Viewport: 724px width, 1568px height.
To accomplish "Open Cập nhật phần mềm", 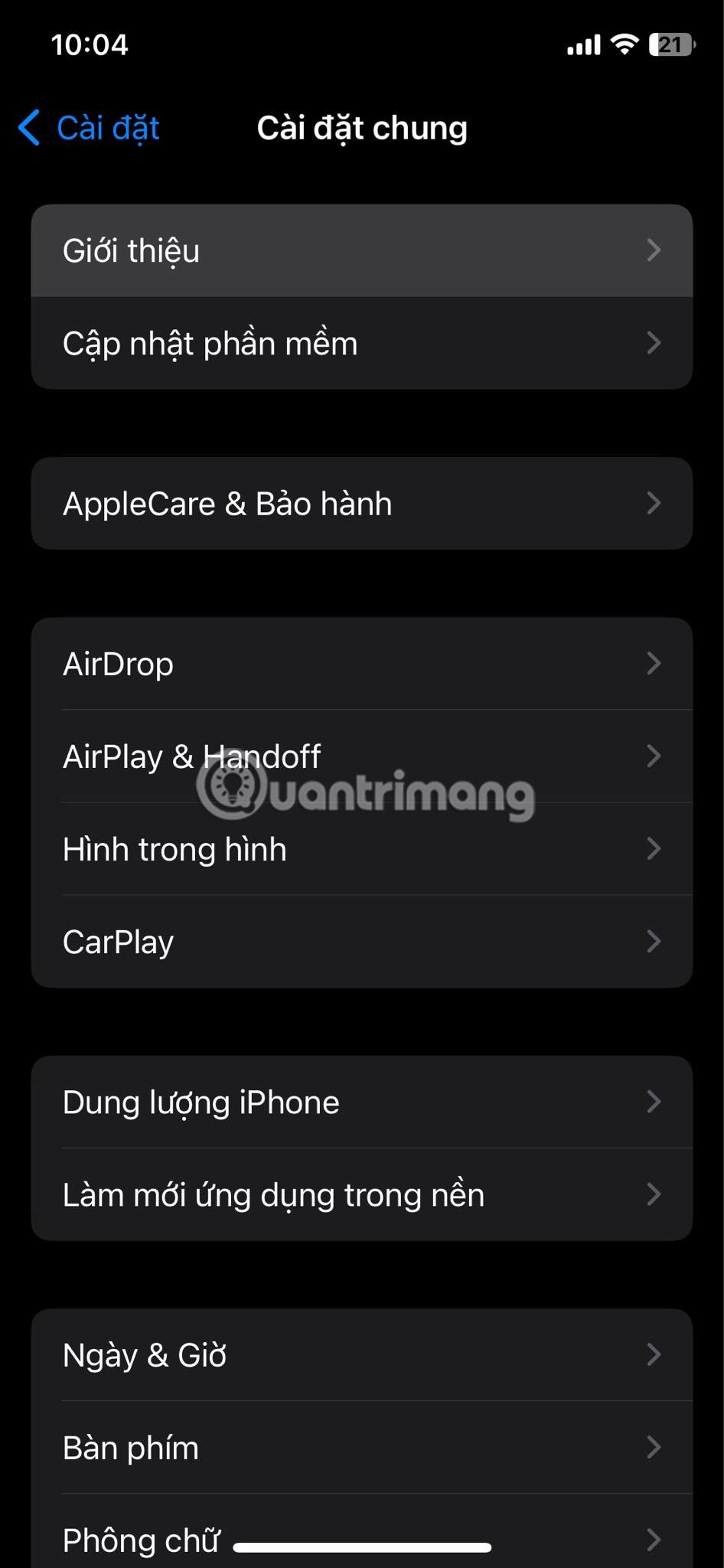I will (x=361, y=343).
